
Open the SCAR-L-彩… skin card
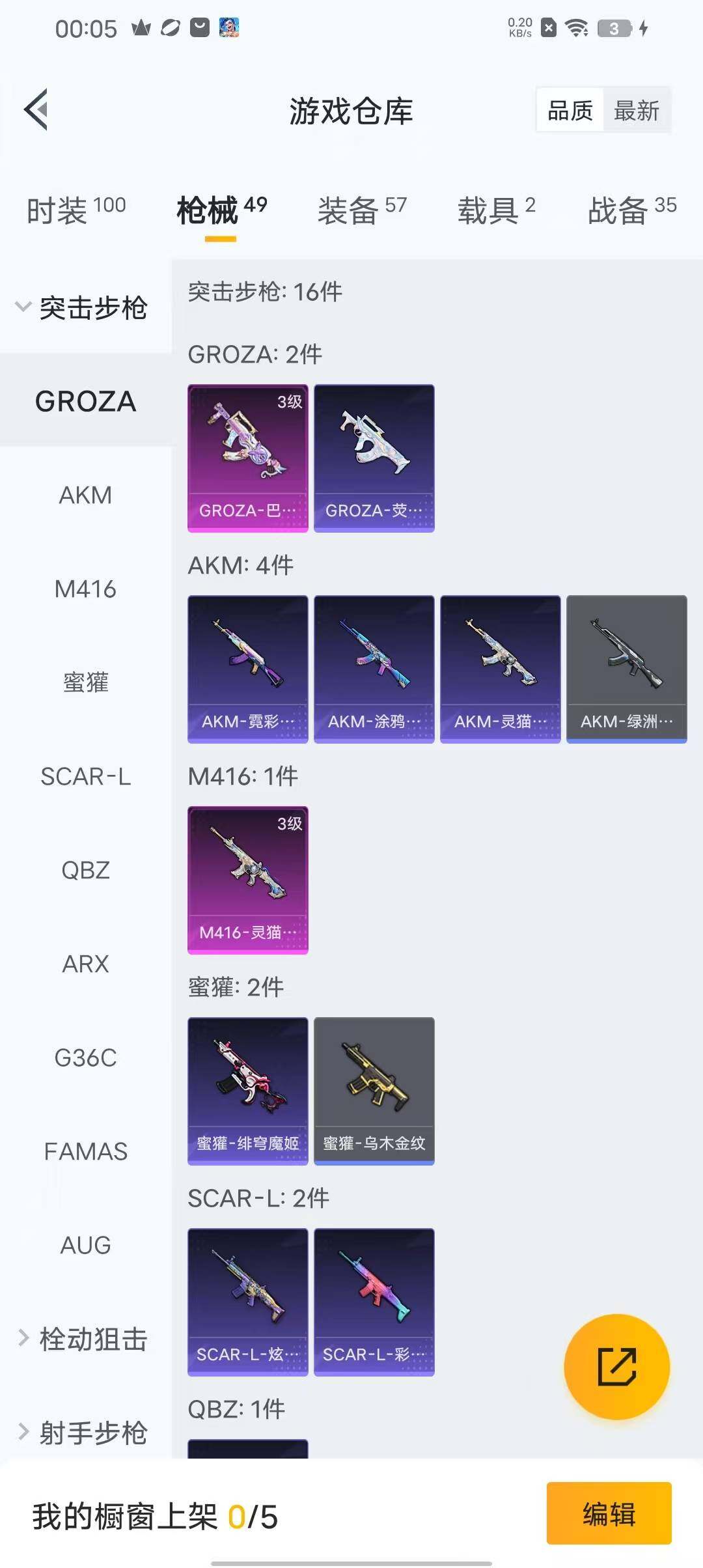point(374,1302)
